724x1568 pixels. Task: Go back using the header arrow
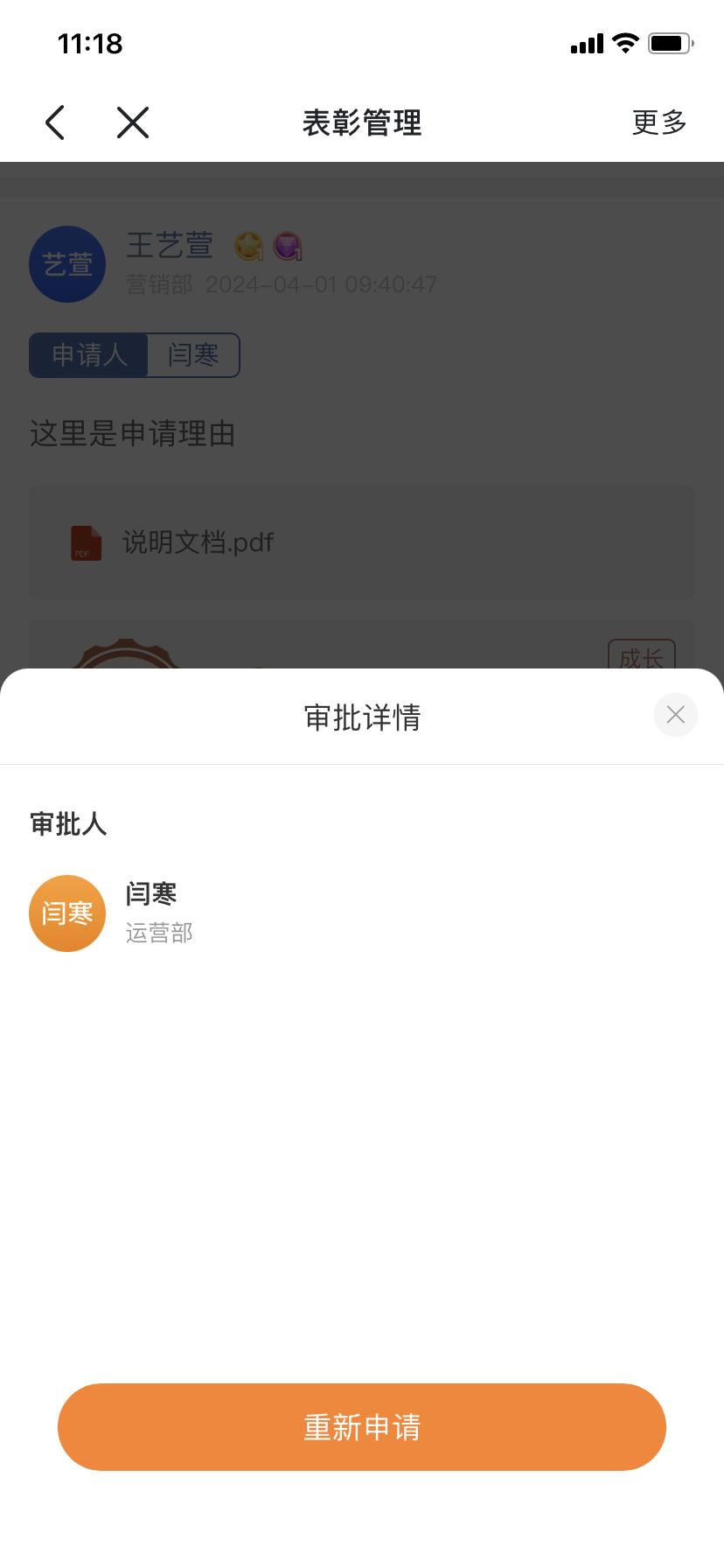coord(55,122)
